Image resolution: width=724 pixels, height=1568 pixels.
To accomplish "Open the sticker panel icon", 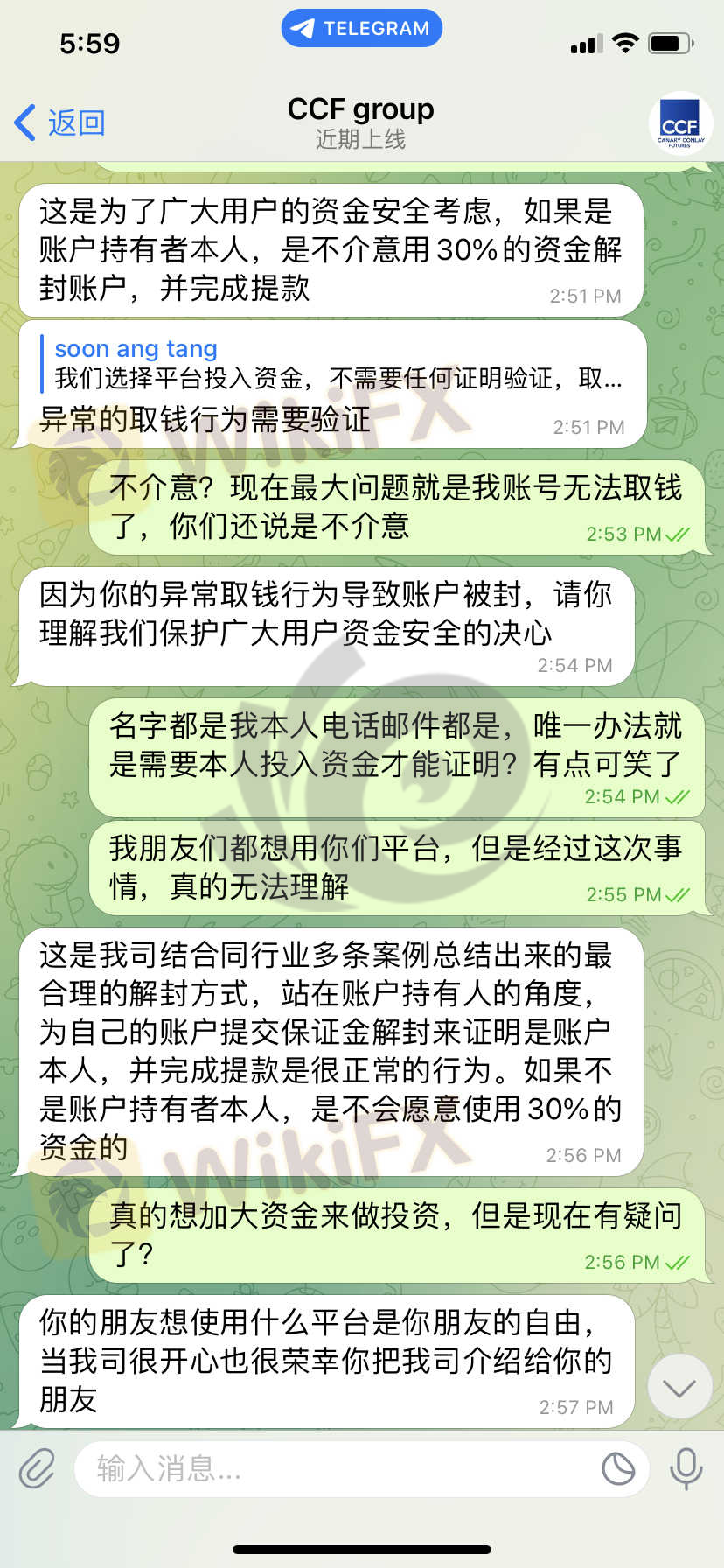I will (618, 1468).
